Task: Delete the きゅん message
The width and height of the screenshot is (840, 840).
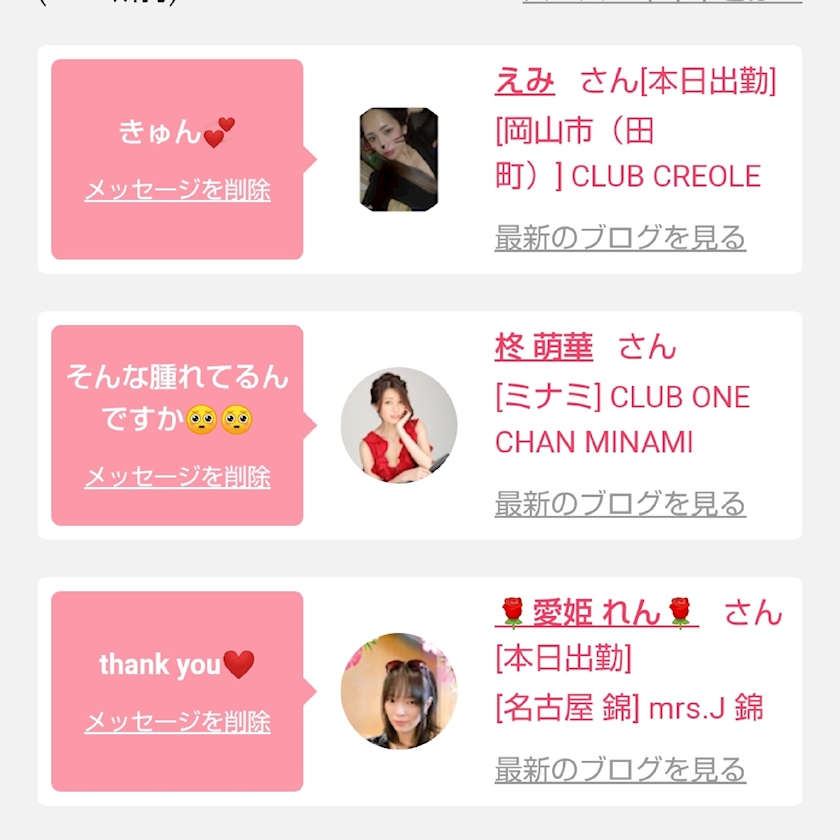Action: (x=177, y=190)
